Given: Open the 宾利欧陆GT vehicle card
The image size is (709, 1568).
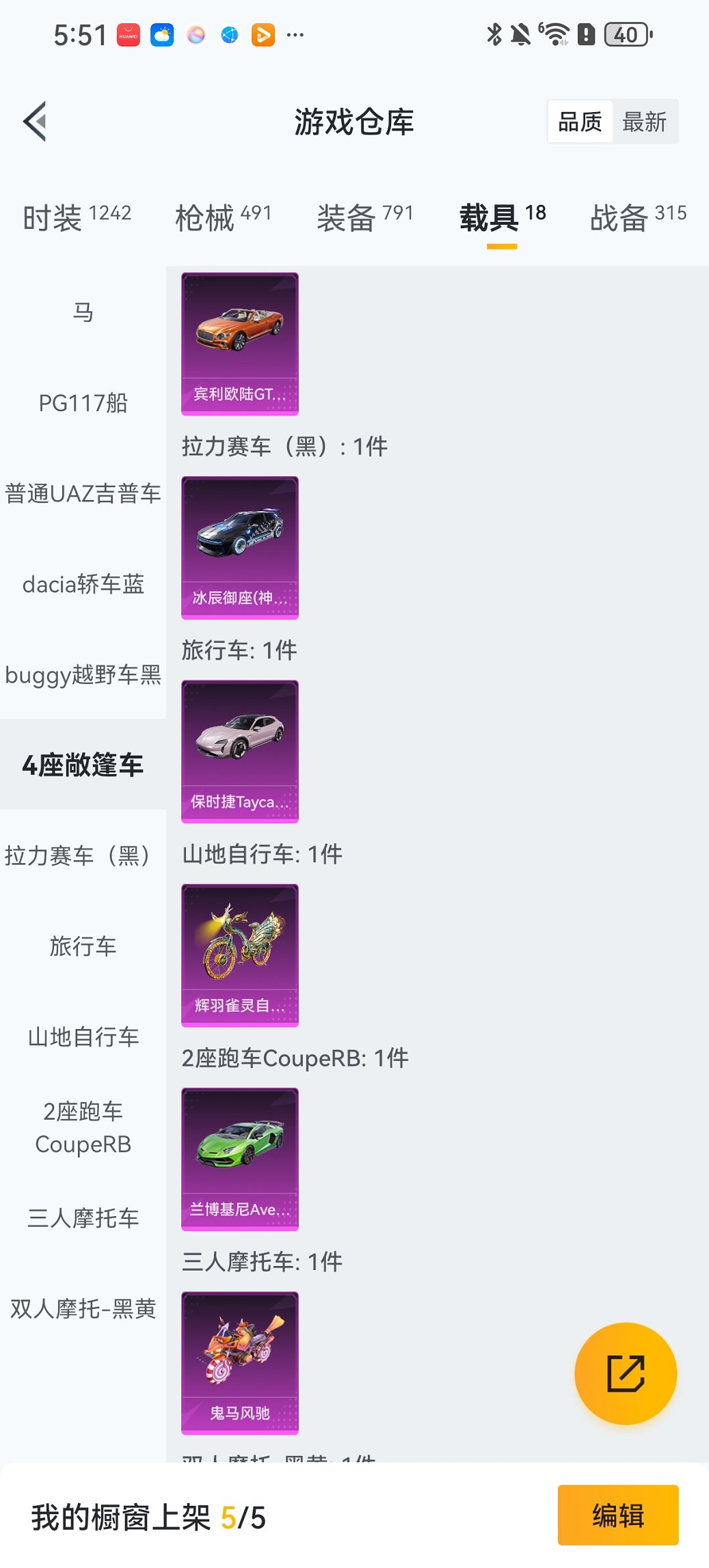Looking at the screenshot, I should [240, 344].
